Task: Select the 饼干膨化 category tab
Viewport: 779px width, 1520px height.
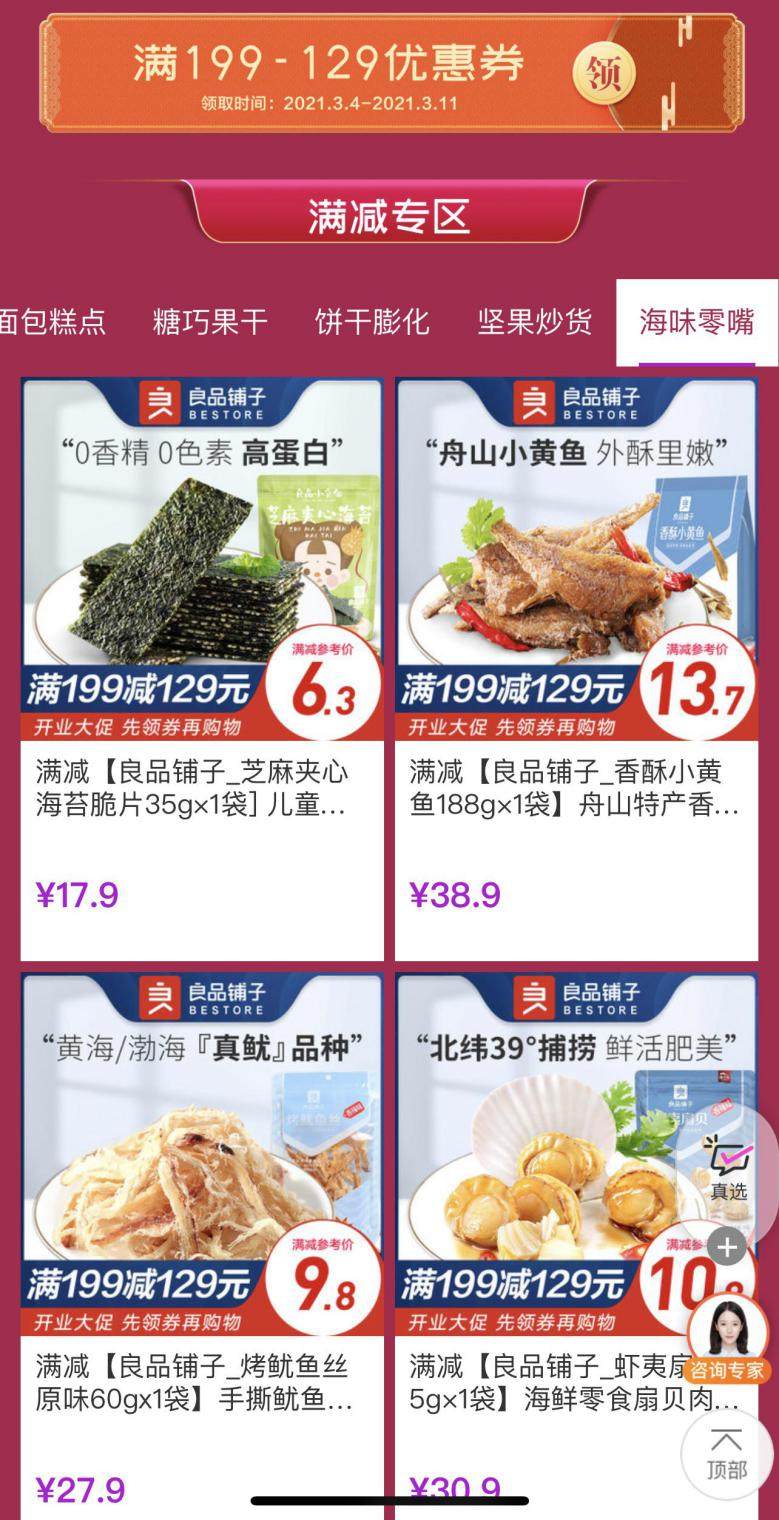Action: pos(372,322)
